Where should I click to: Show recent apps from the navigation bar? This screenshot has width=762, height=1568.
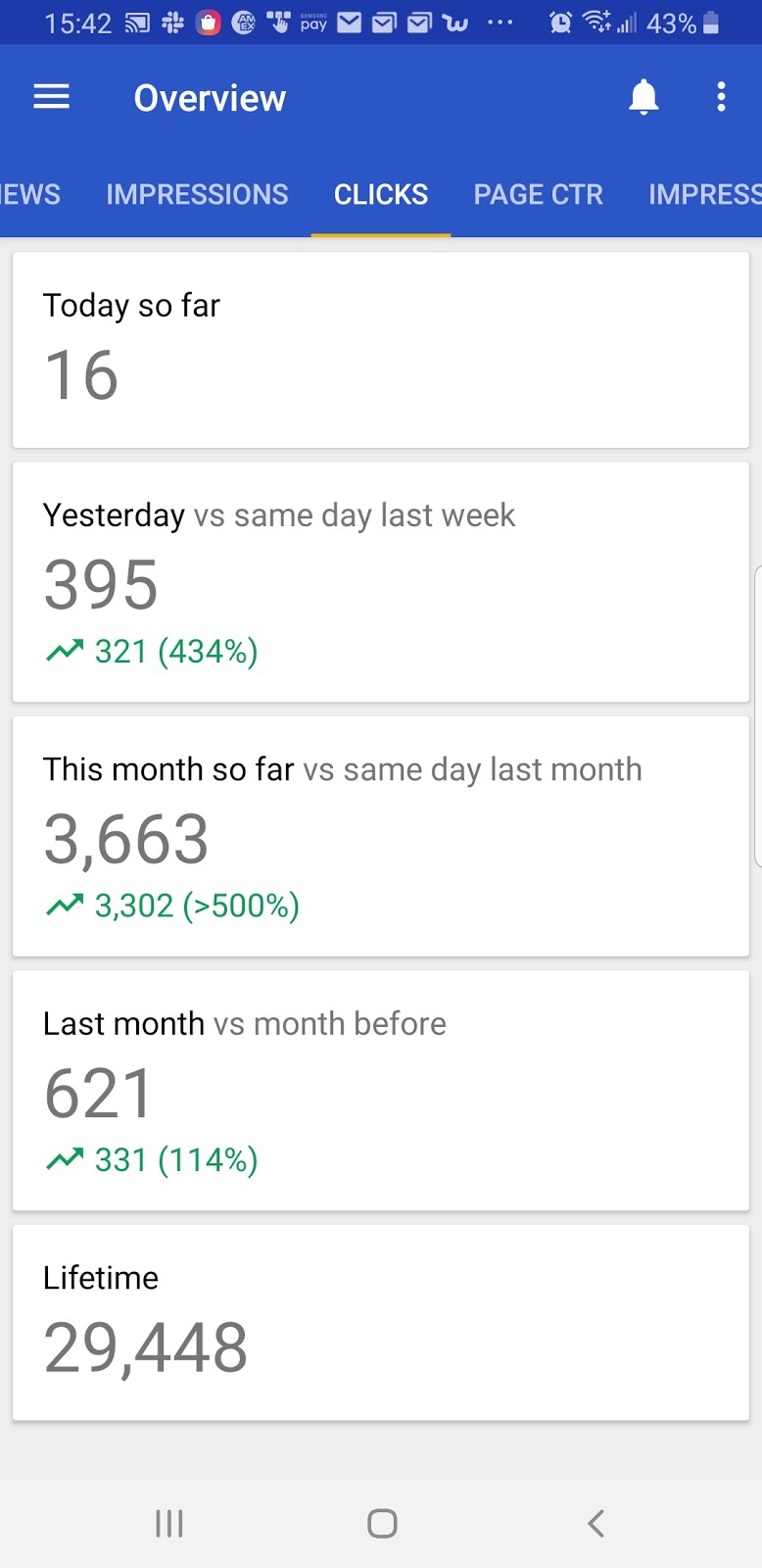pos(169,1523)
